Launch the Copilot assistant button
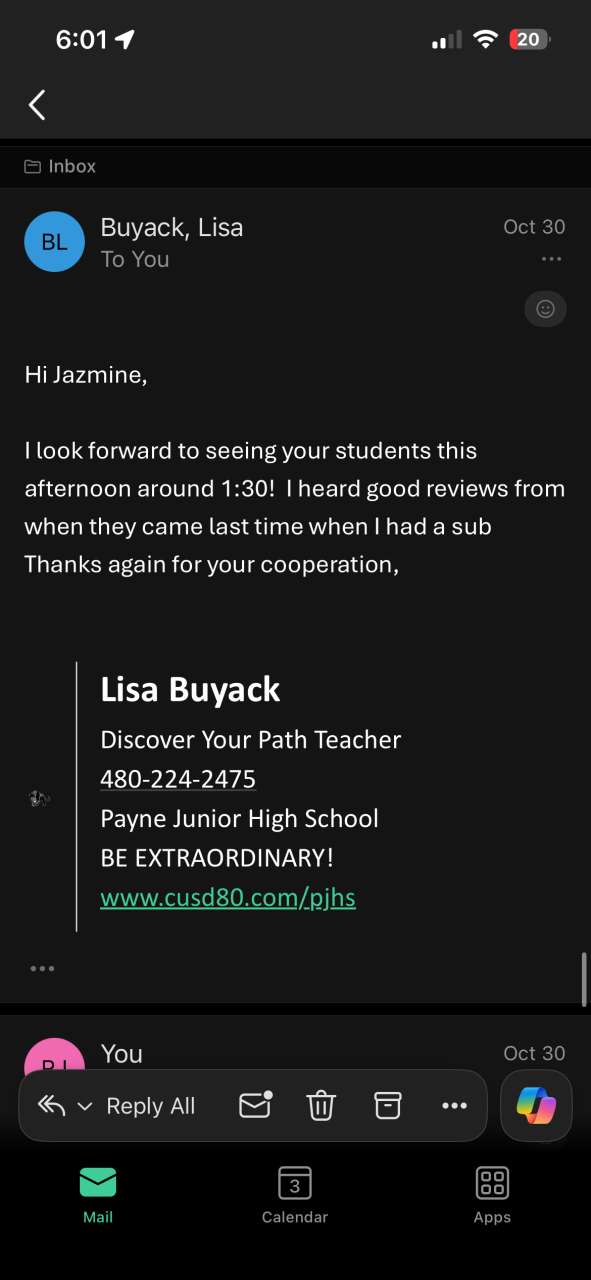 click(536, 1106)
